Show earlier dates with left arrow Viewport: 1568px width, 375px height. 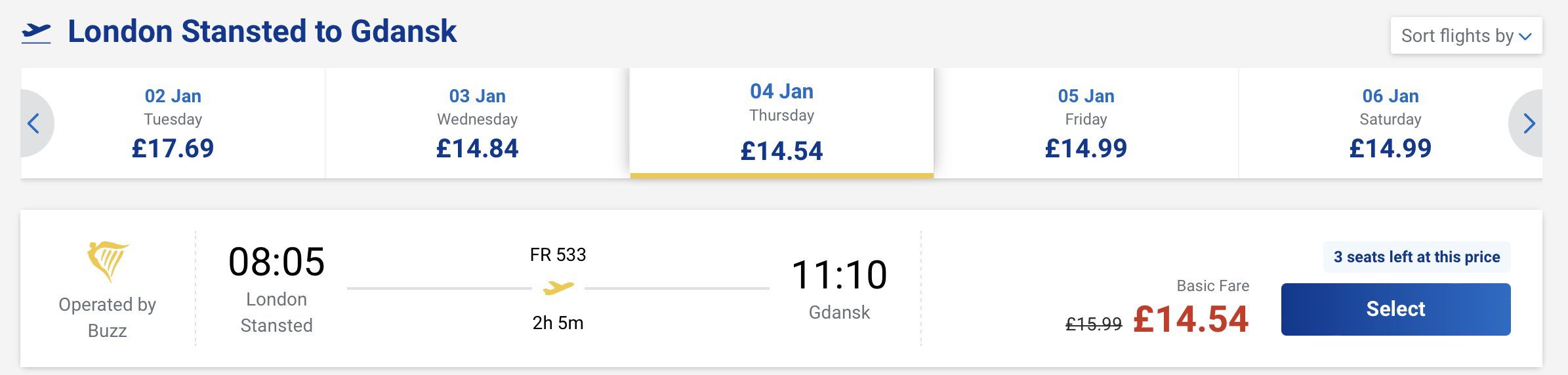33,123
